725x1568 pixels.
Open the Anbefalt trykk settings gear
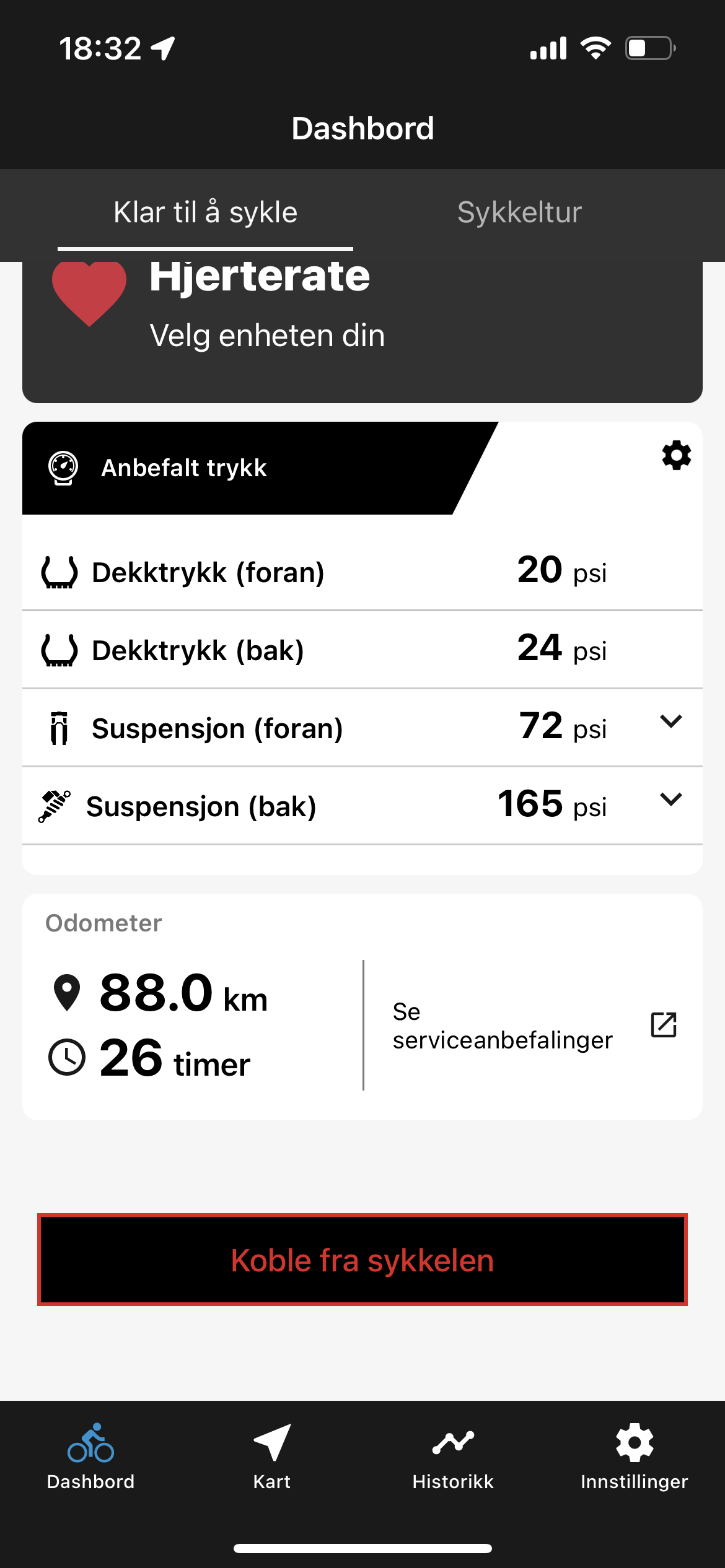(676, 456)
